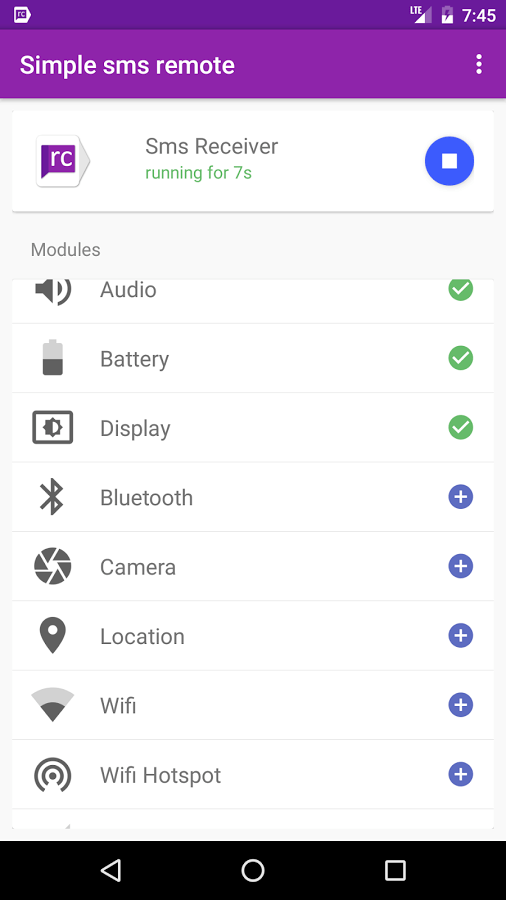Open the Audio module
The width and height of the screenshot is (506, 900).
point(253,301)
